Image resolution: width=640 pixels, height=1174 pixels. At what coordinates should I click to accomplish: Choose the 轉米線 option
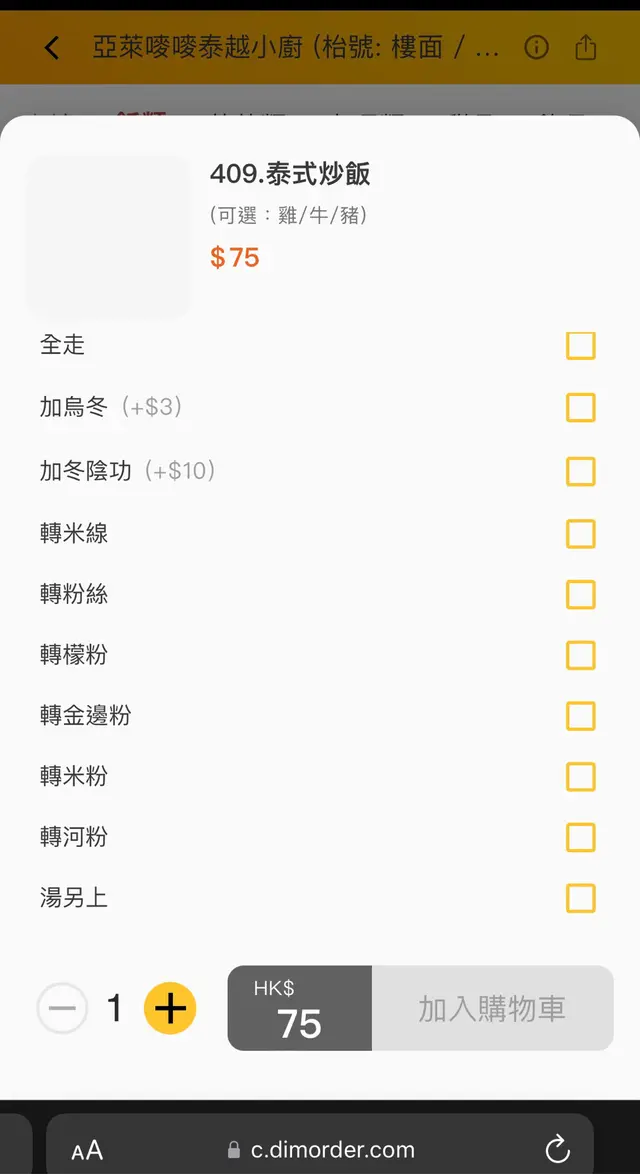[581, 533]
